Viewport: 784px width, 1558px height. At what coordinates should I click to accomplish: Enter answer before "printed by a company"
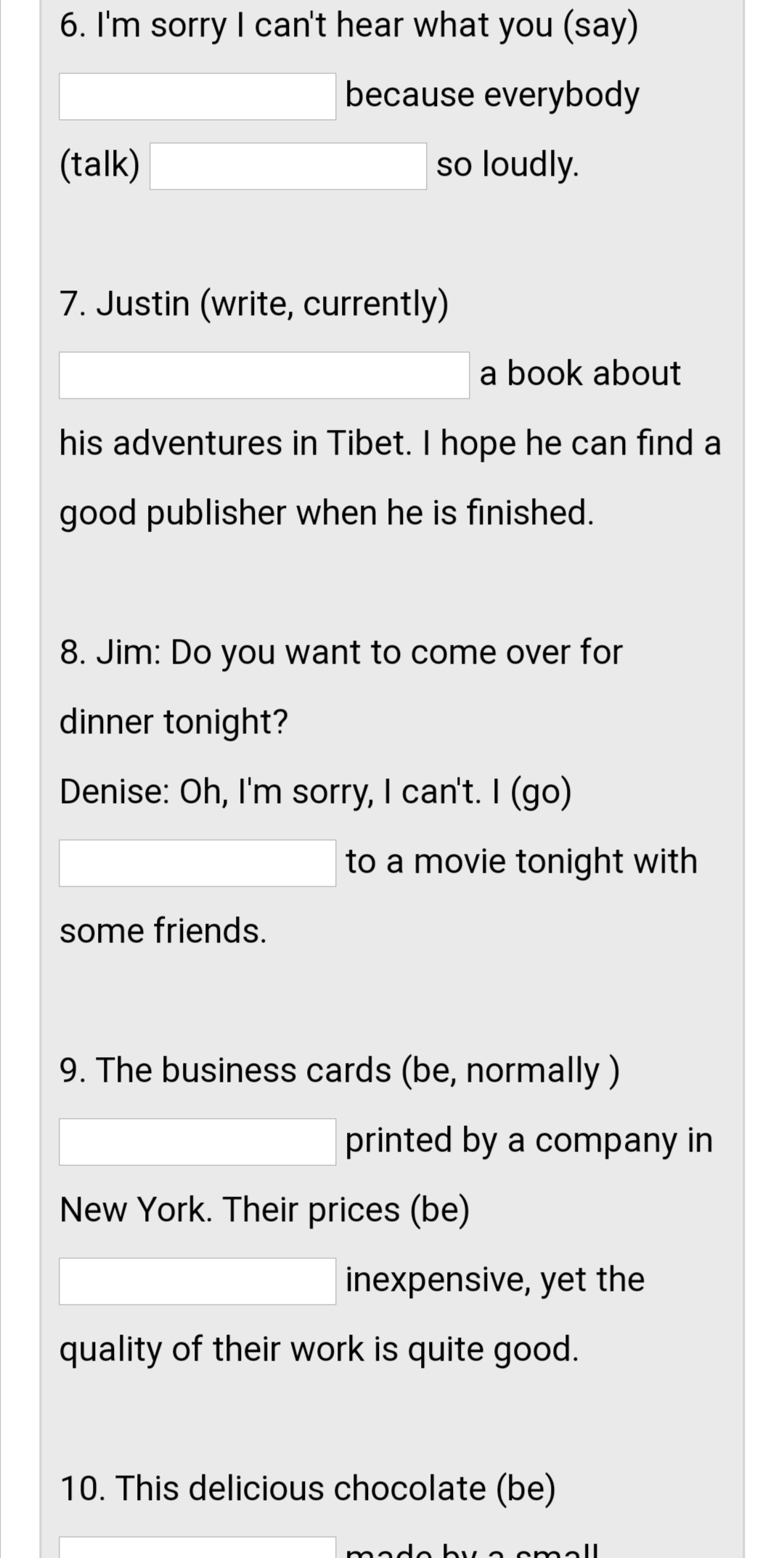click(x=197, y=1142)
